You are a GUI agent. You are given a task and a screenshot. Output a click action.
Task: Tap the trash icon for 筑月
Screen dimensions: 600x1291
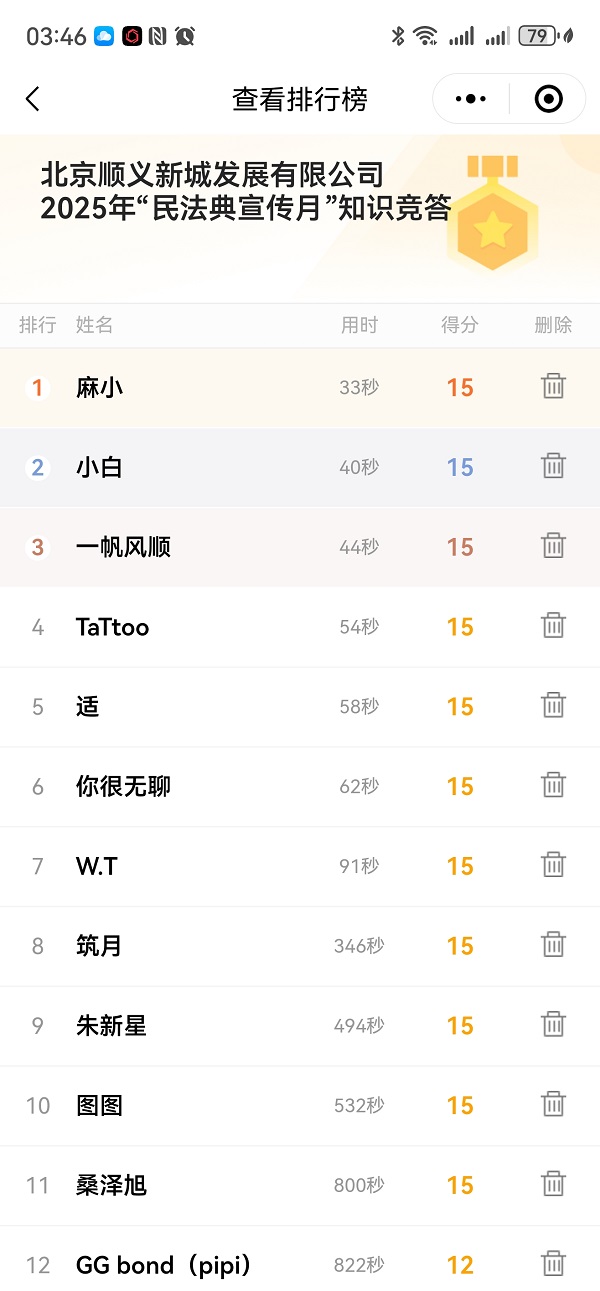[x=554, y=945]
